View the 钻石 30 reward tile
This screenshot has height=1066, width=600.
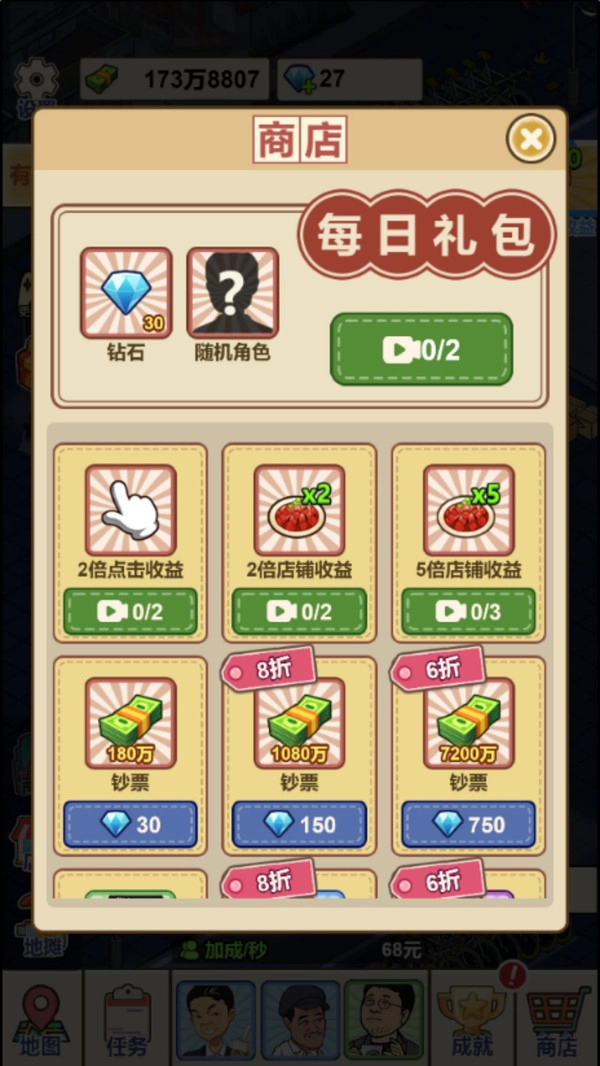126,294
